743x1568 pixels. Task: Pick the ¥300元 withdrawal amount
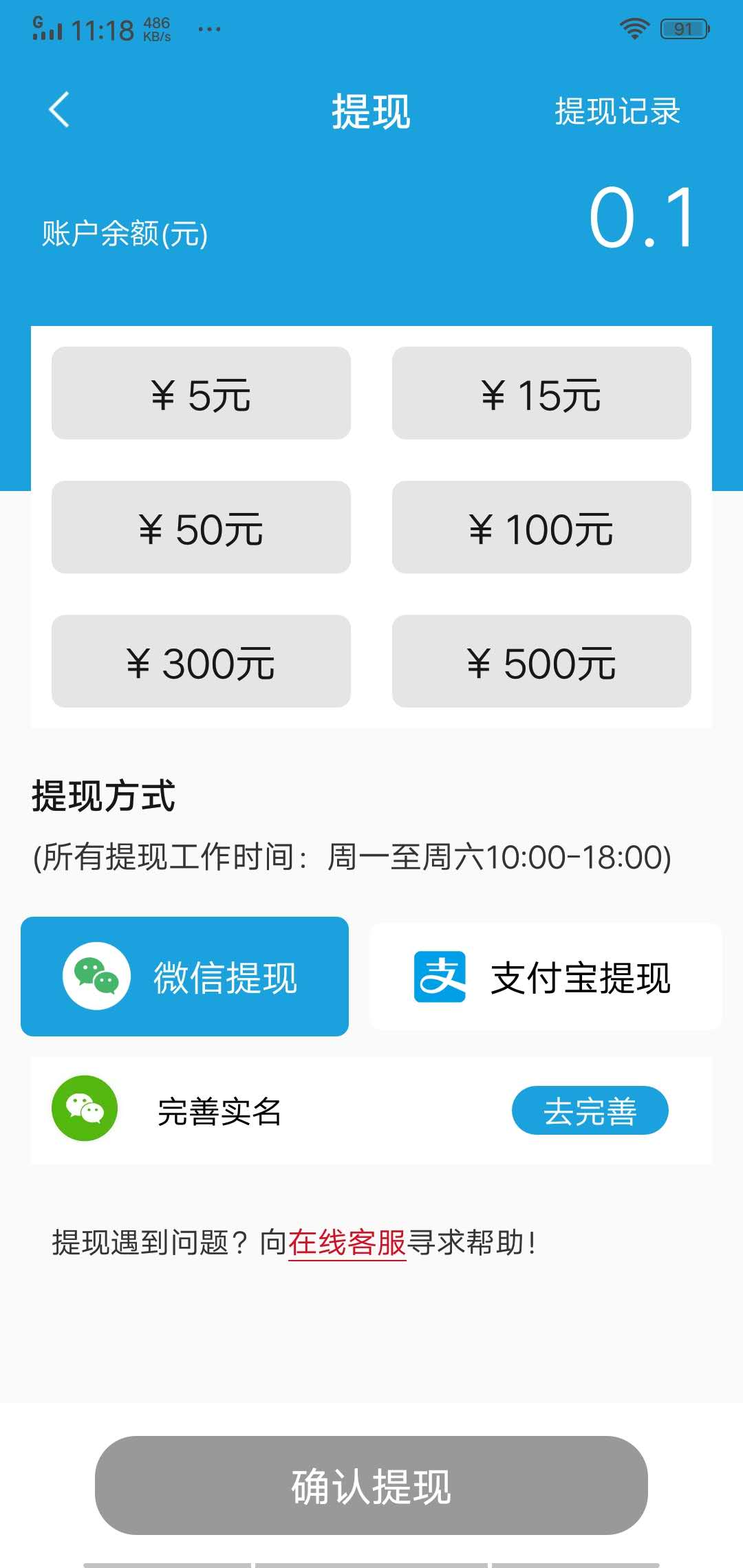click(200, 662)
